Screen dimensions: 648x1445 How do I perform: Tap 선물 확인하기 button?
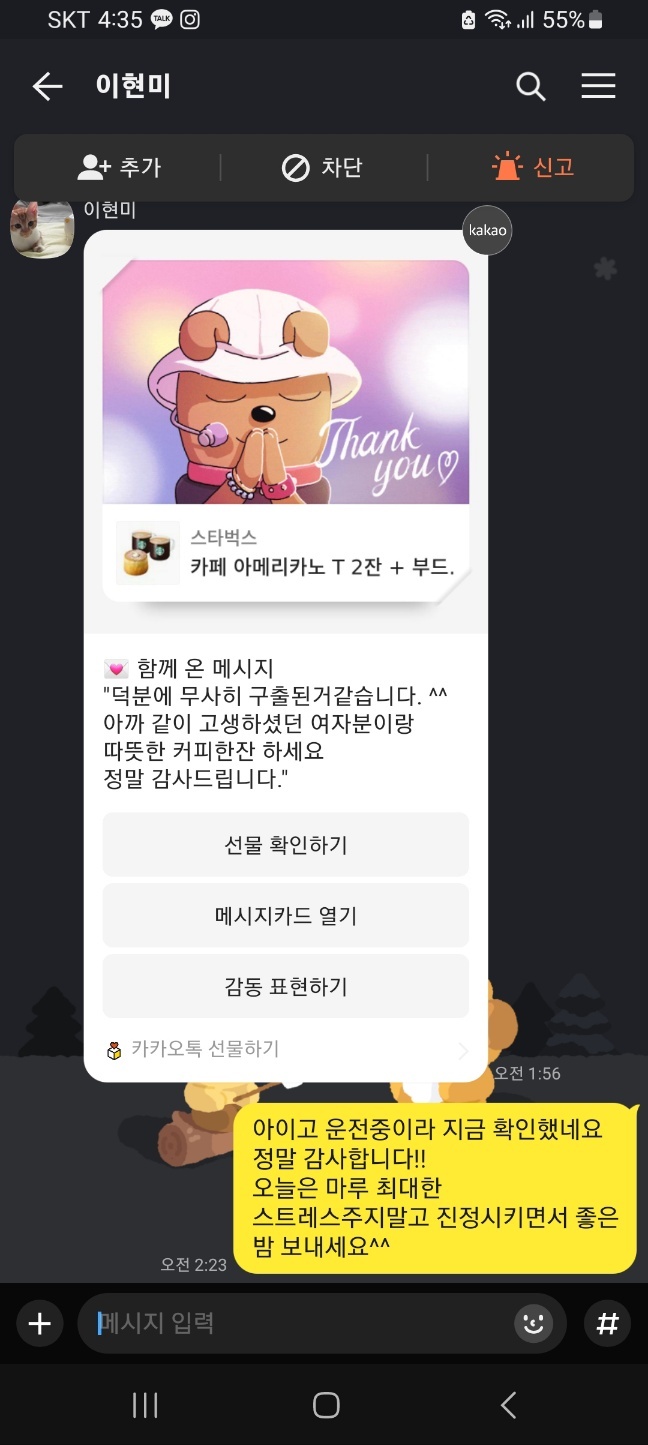[x=286, y=844]
